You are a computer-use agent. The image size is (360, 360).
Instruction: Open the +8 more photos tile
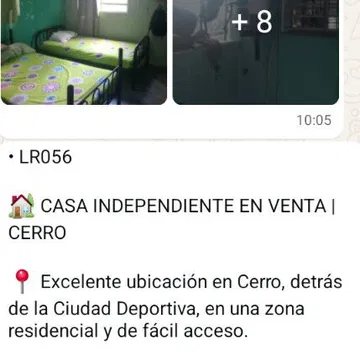[x=256, y=52]
